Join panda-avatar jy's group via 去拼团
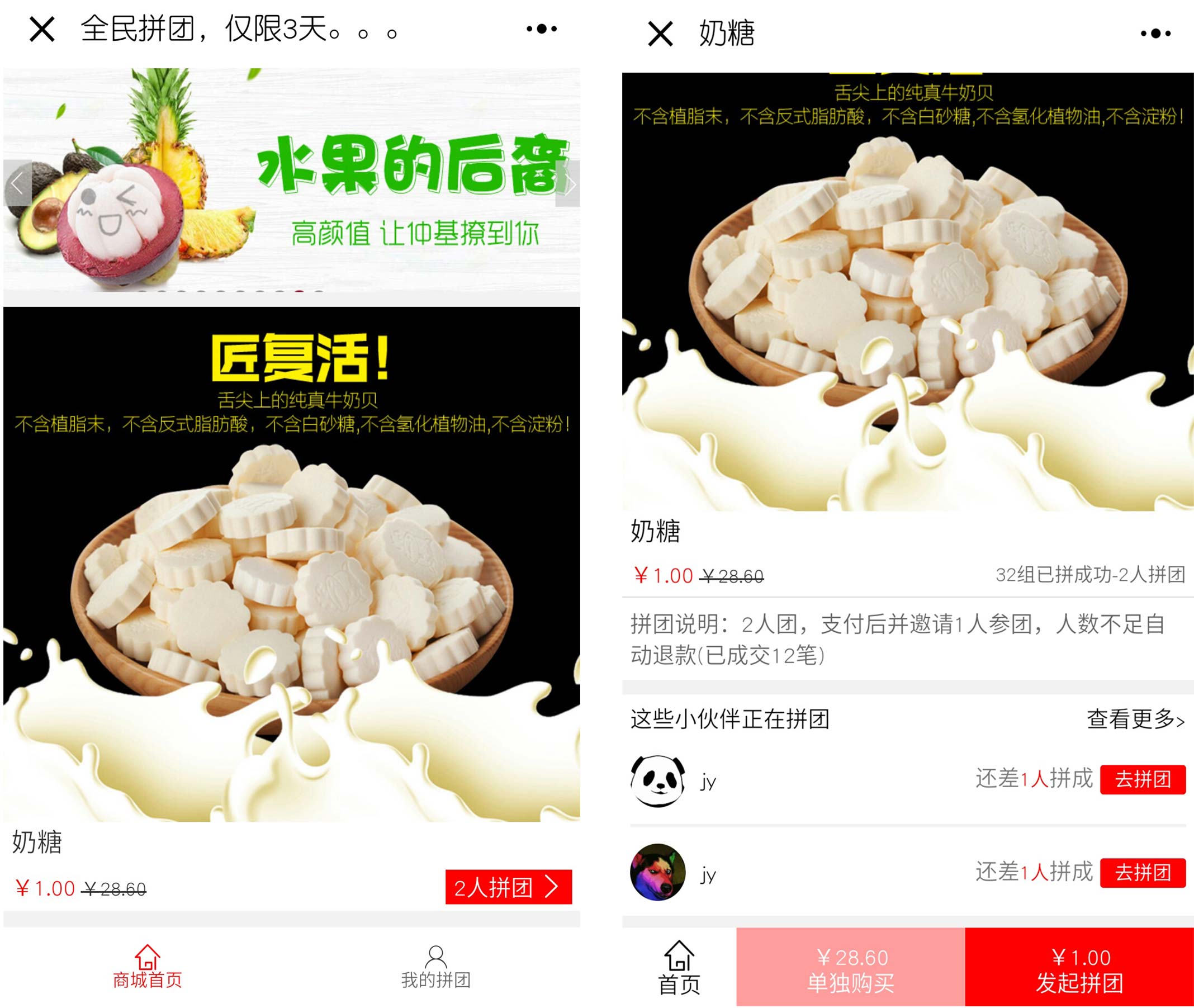1194x1008 pixels. tap(1143, 779)
